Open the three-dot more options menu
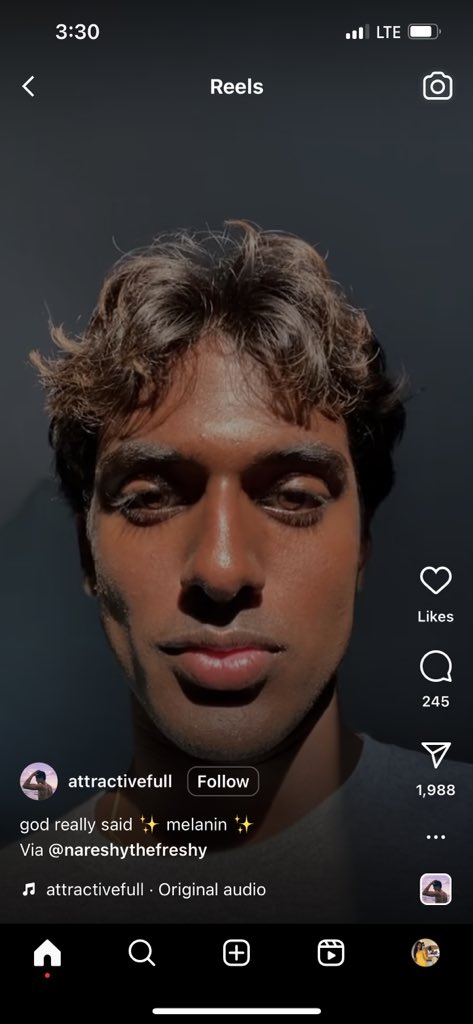 [435, 837]
